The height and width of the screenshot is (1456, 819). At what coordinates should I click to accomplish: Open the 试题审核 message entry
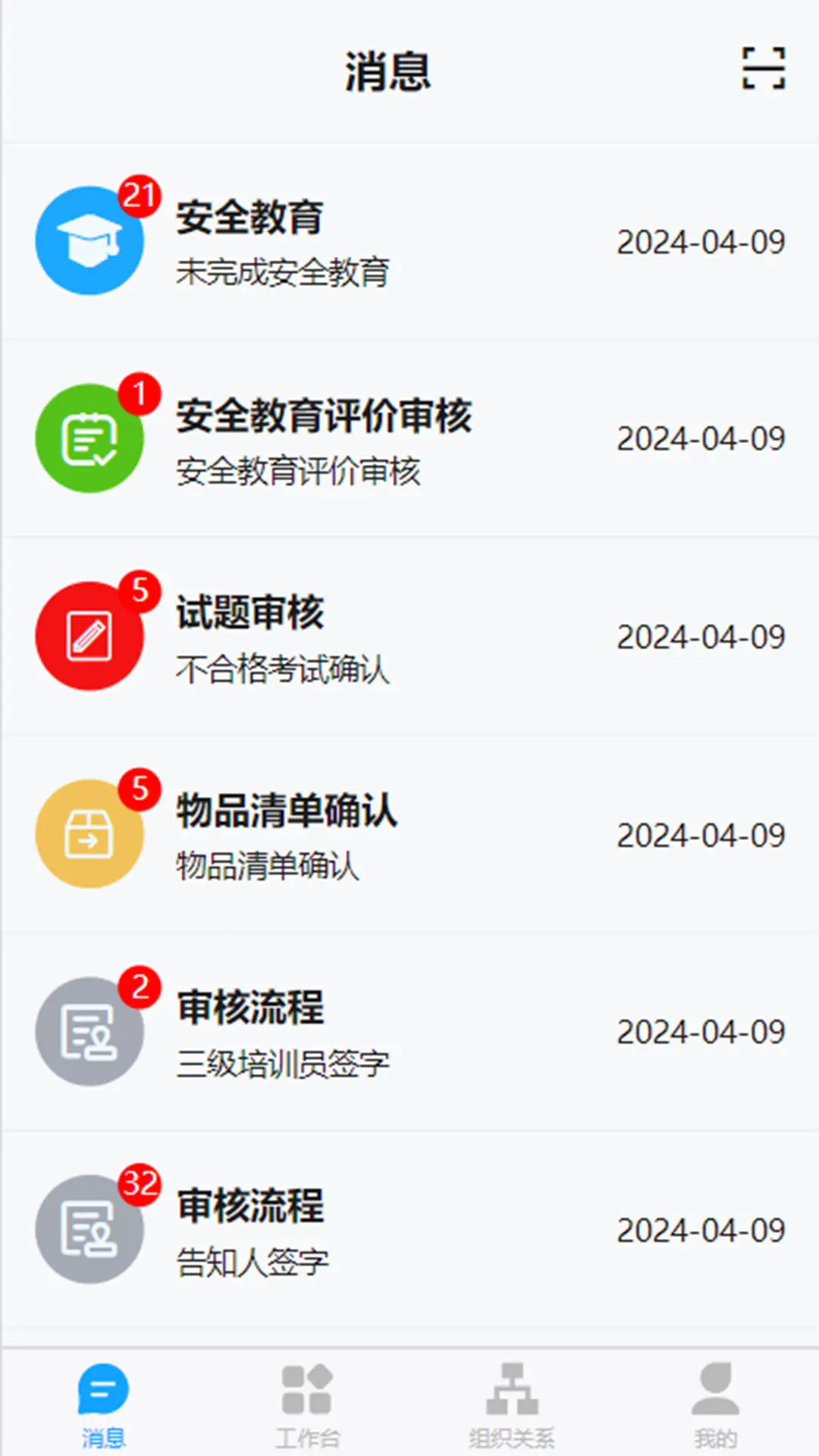(x=409, y=637)
